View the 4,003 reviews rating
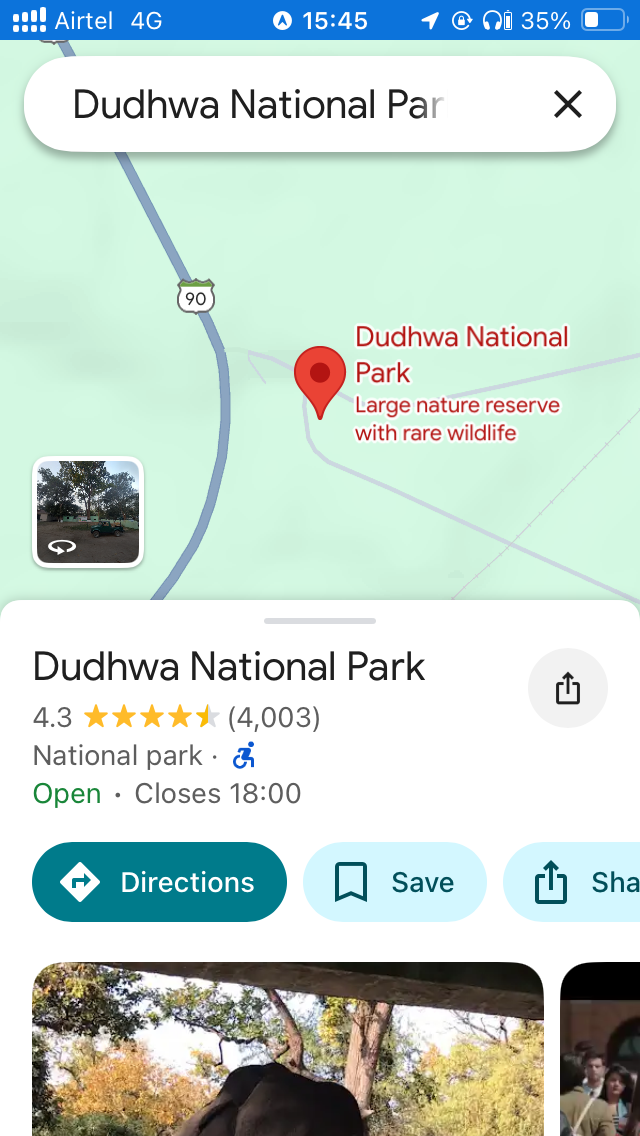The height and width of the screenshot is (1136, 640). point(176,718)
